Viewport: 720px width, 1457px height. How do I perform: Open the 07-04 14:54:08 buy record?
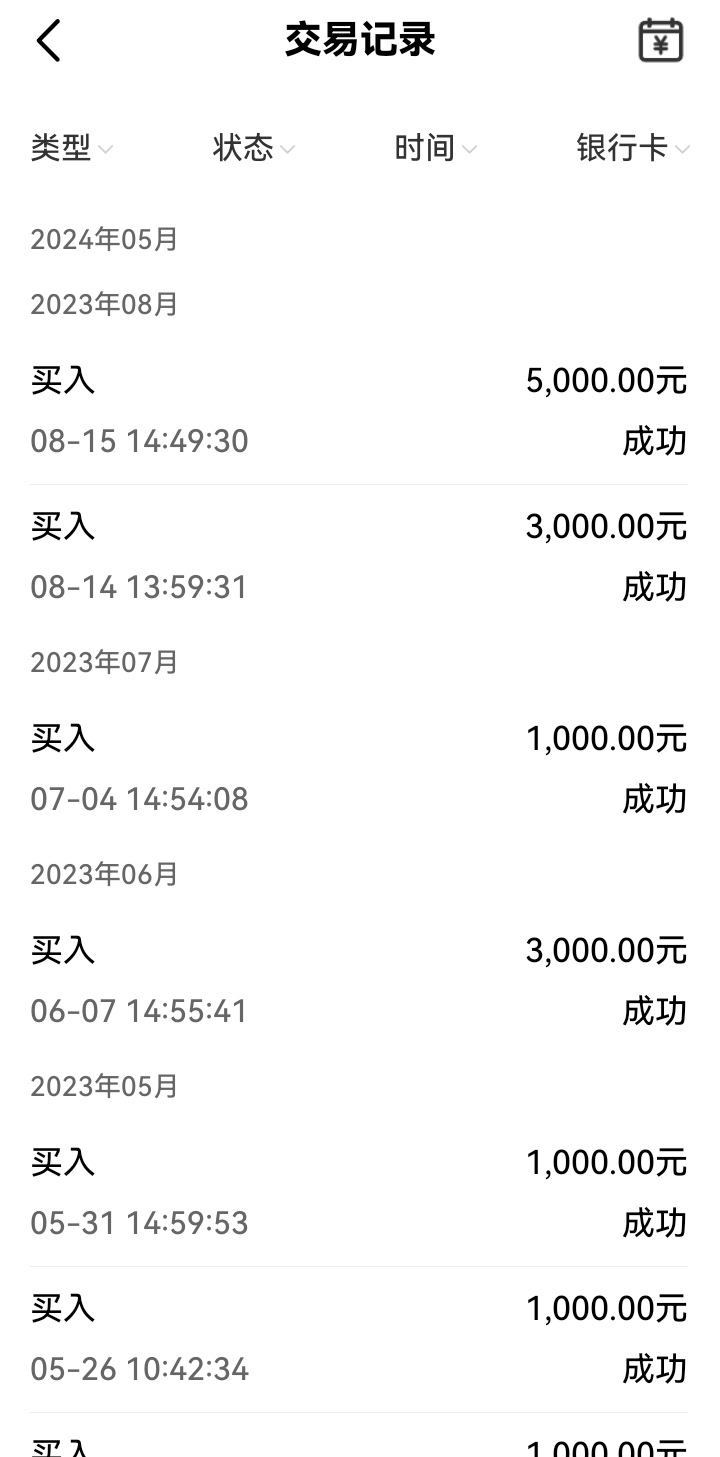pyautogui.click(x=359, y=768)
